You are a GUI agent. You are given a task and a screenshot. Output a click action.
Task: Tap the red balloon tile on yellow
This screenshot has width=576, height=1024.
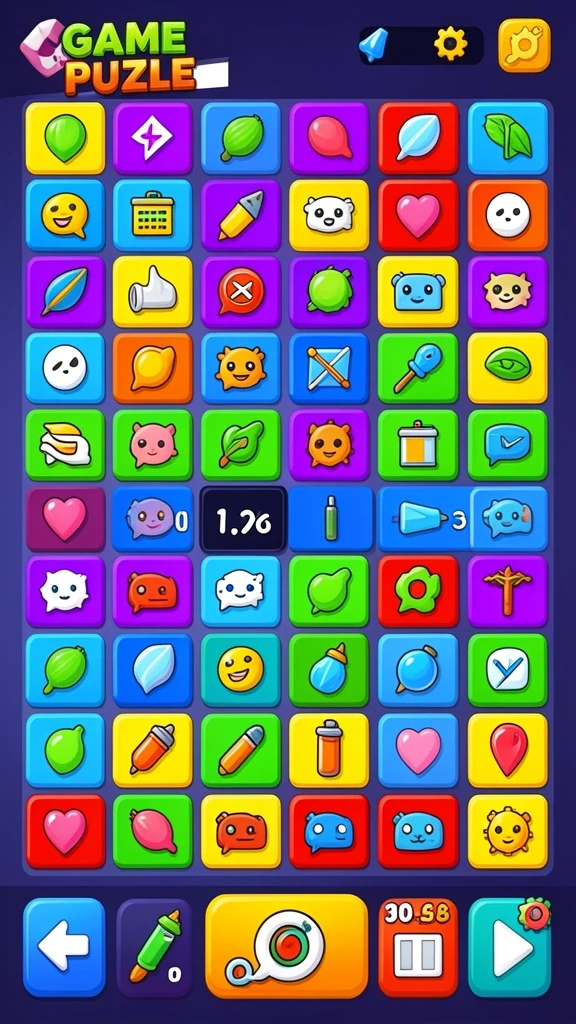(508, 750)
